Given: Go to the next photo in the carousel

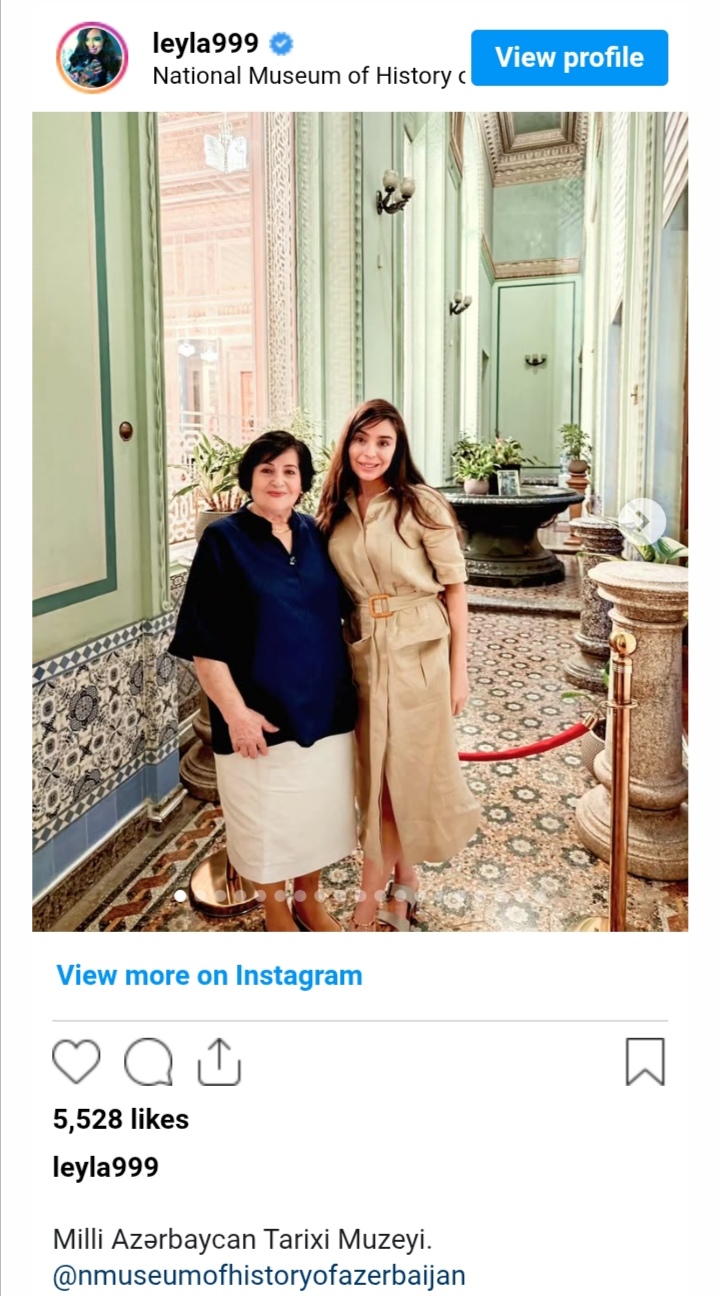Looking at the screenshot, I should tap(641, 521).
